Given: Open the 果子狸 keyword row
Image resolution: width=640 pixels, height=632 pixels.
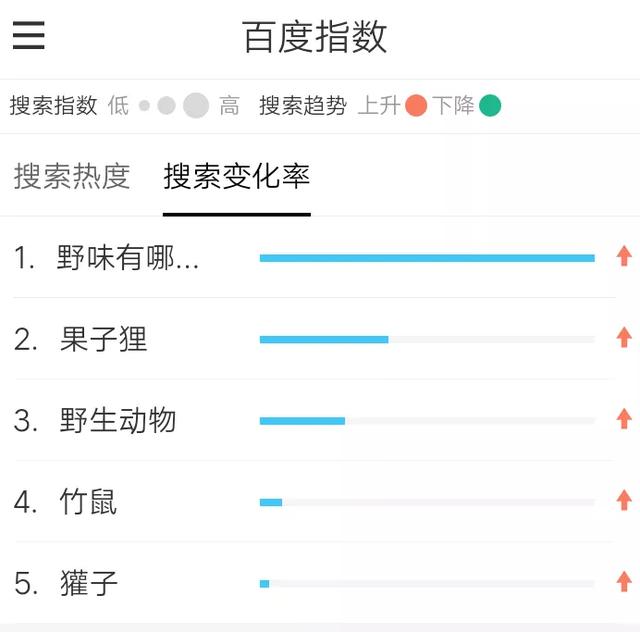Looking at the screenshot, I should click(104, 339).
